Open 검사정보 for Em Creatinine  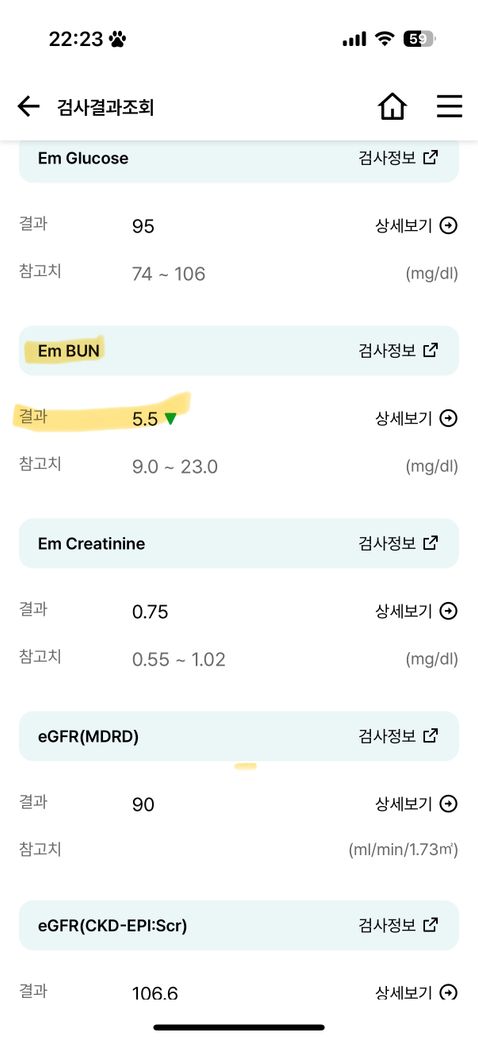[398, 543]
